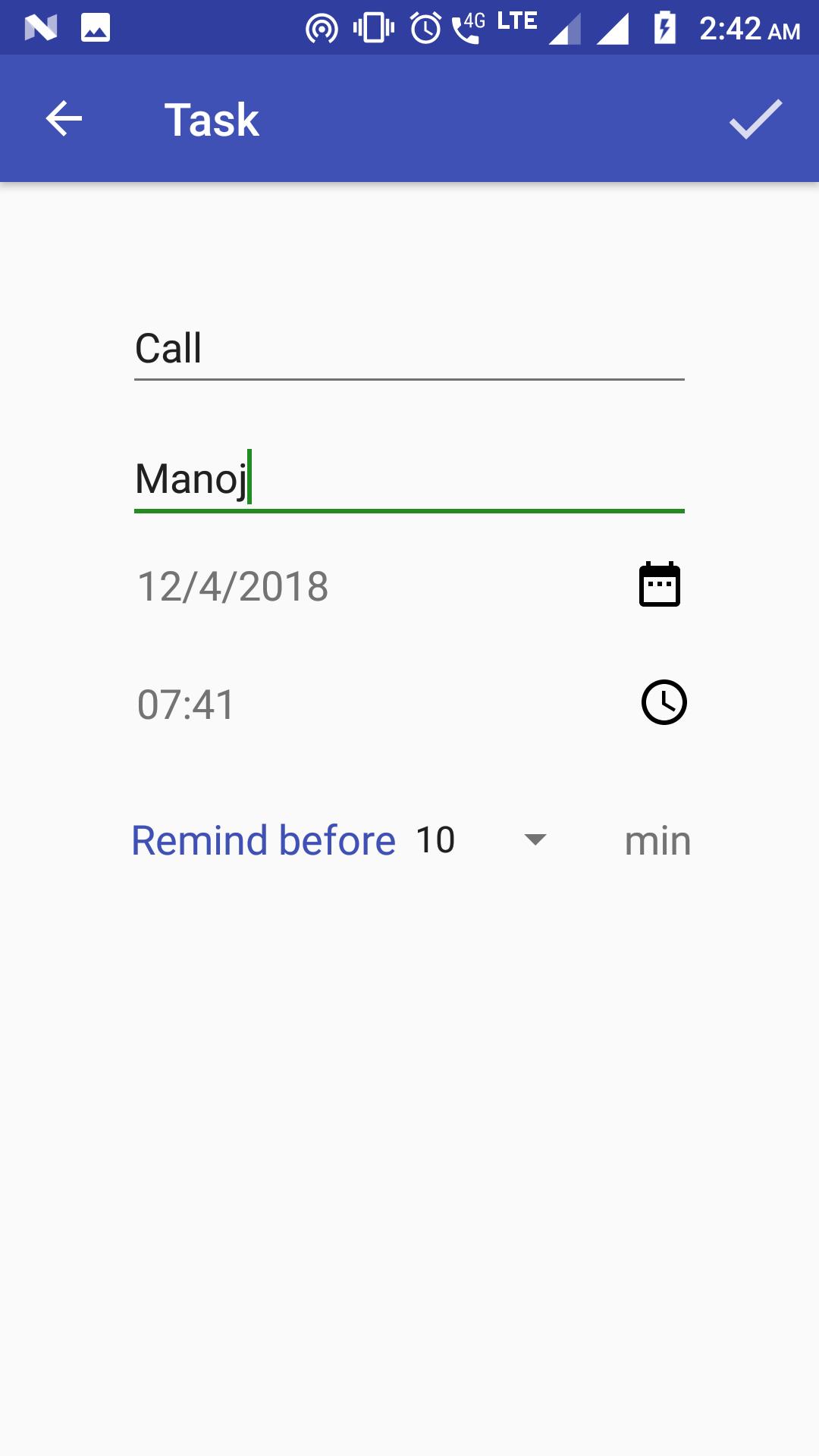Expand the remind before minutes dropdown
The height and width of the screenshot is (1456, 819).
pos(535,839)
